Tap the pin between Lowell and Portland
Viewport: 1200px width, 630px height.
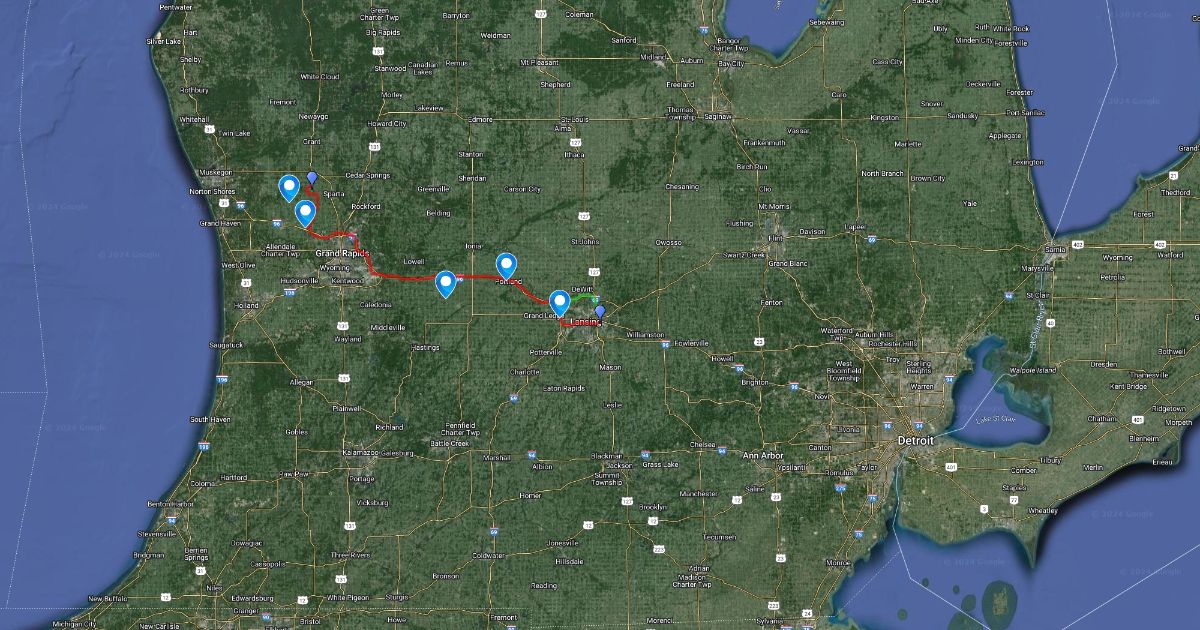[446, 284]
